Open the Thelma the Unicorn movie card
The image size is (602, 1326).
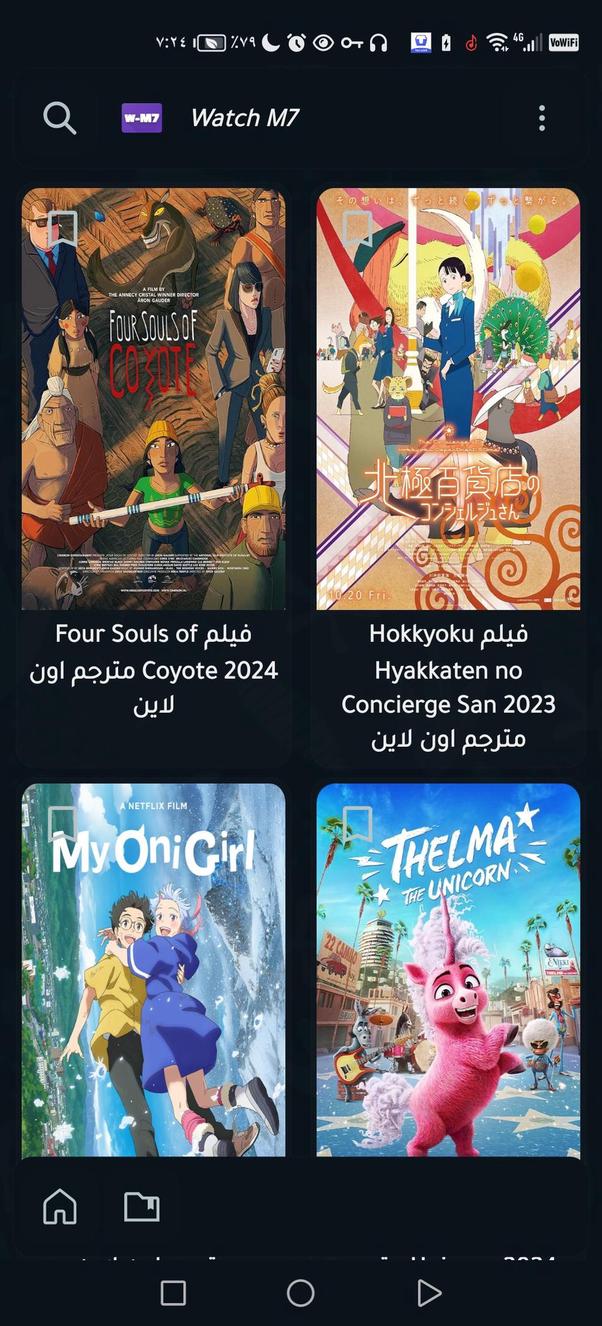click(x=448, y=970)
